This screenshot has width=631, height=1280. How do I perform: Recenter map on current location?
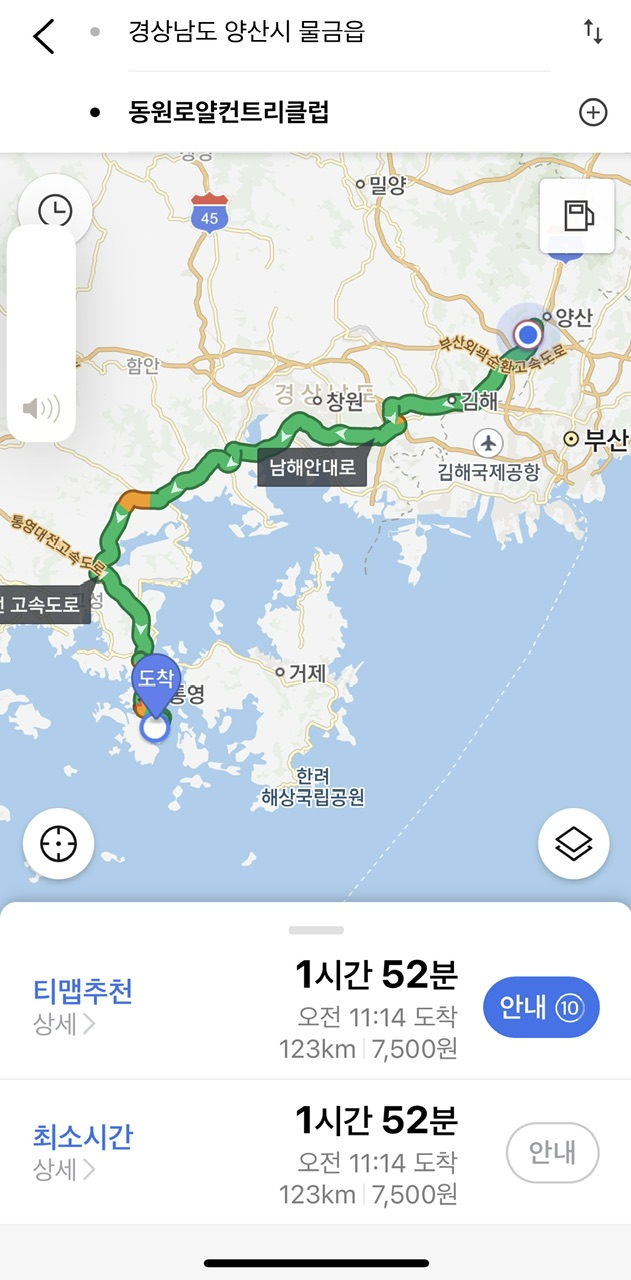pyautogui.click(x=58, y=845)
